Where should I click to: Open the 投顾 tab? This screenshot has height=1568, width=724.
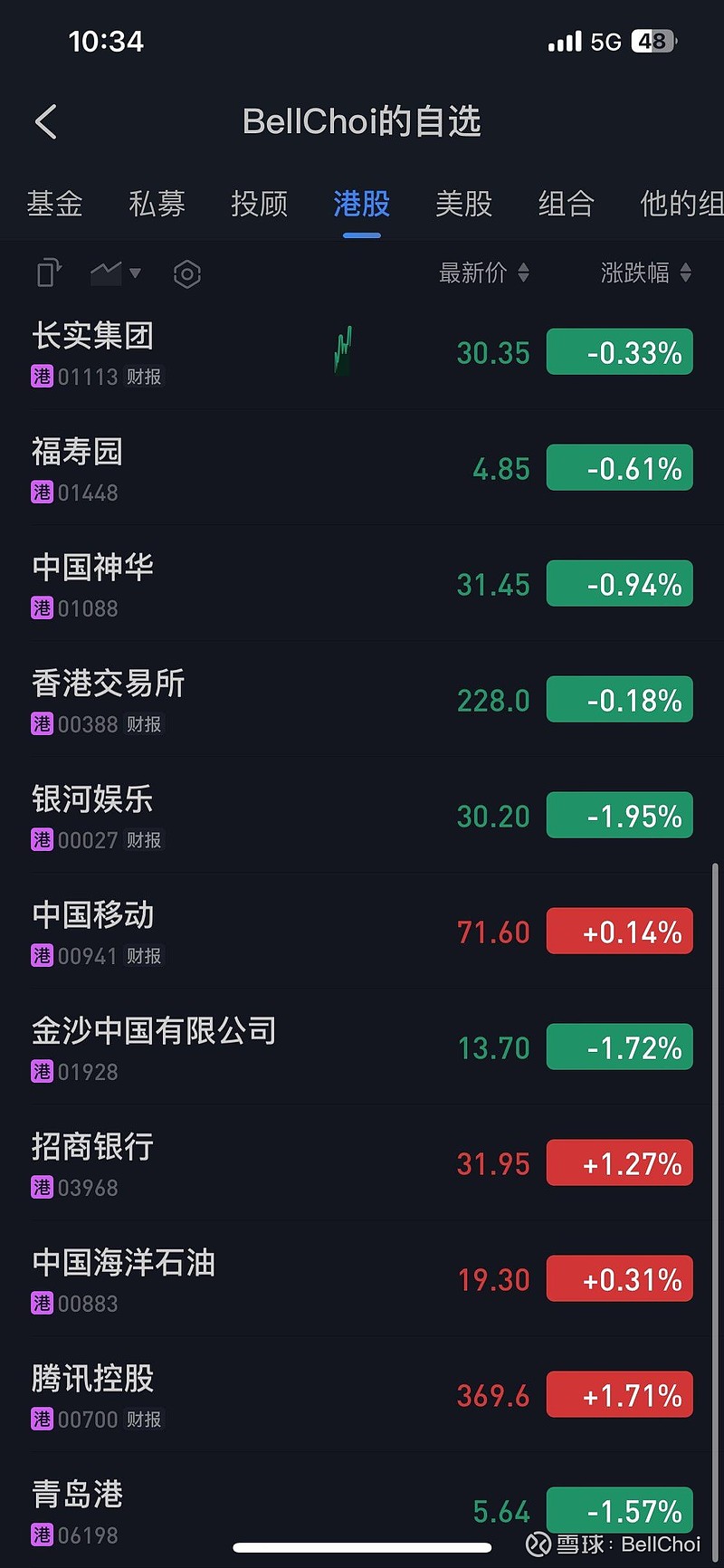pyautogui.click(x=259, y=204)
